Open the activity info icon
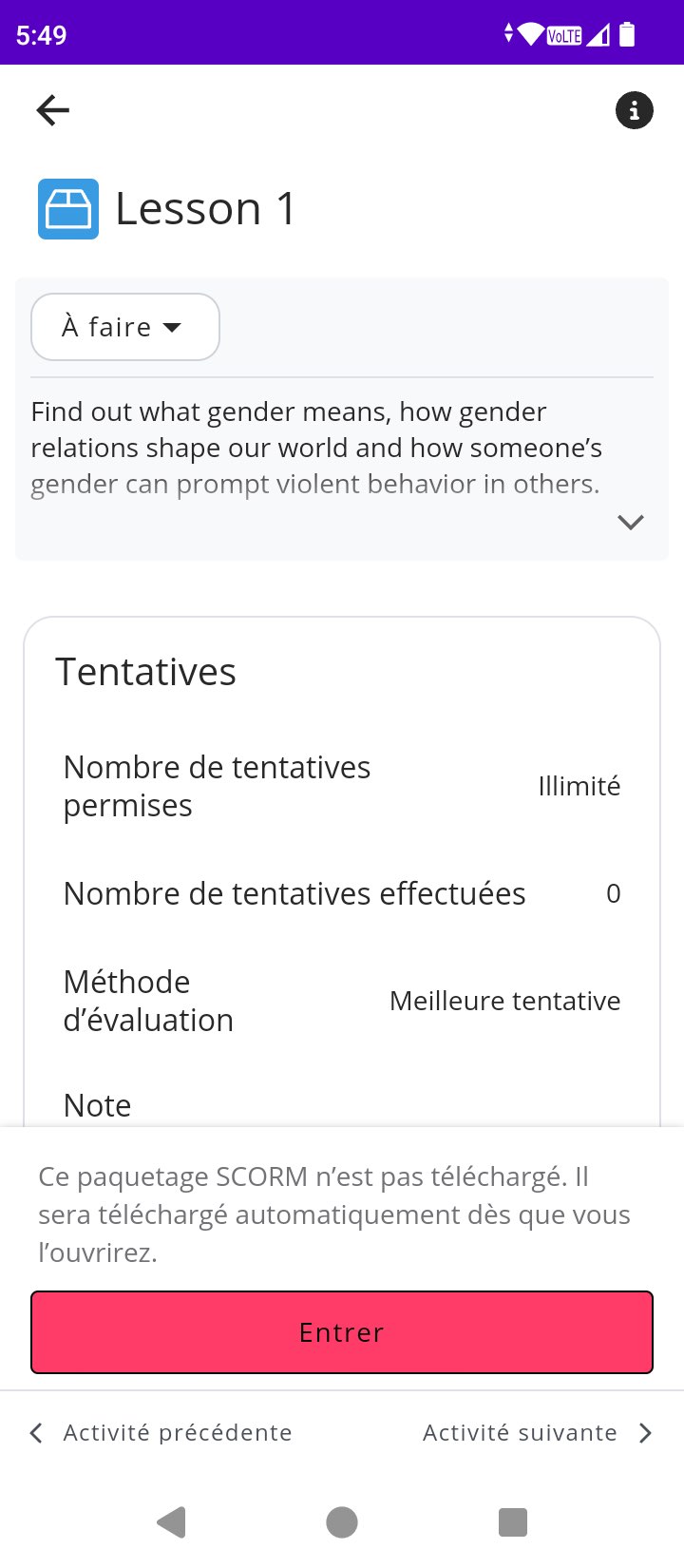The width and height of the screenshot is (684, 1568). [634, 110]
